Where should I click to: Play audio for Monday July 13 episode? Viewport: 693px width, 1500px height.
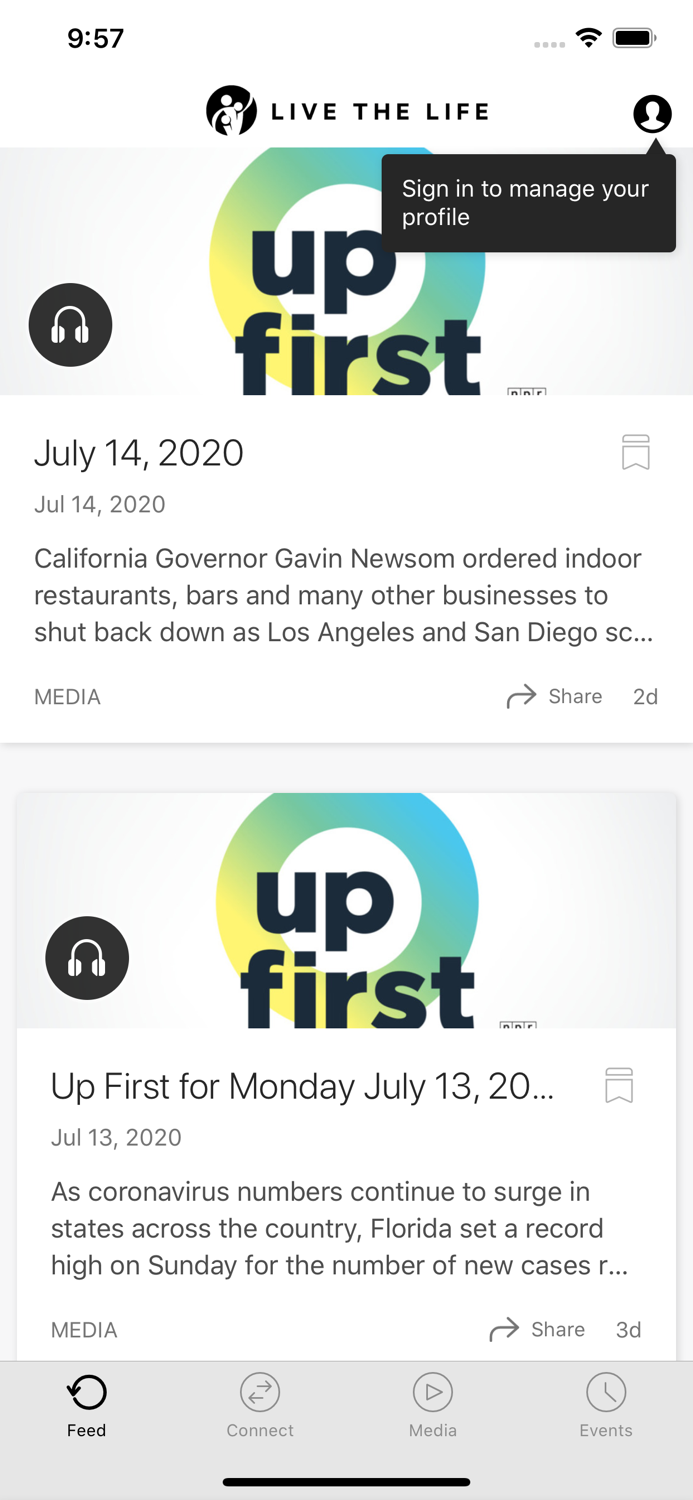click(x=87, y=958)
